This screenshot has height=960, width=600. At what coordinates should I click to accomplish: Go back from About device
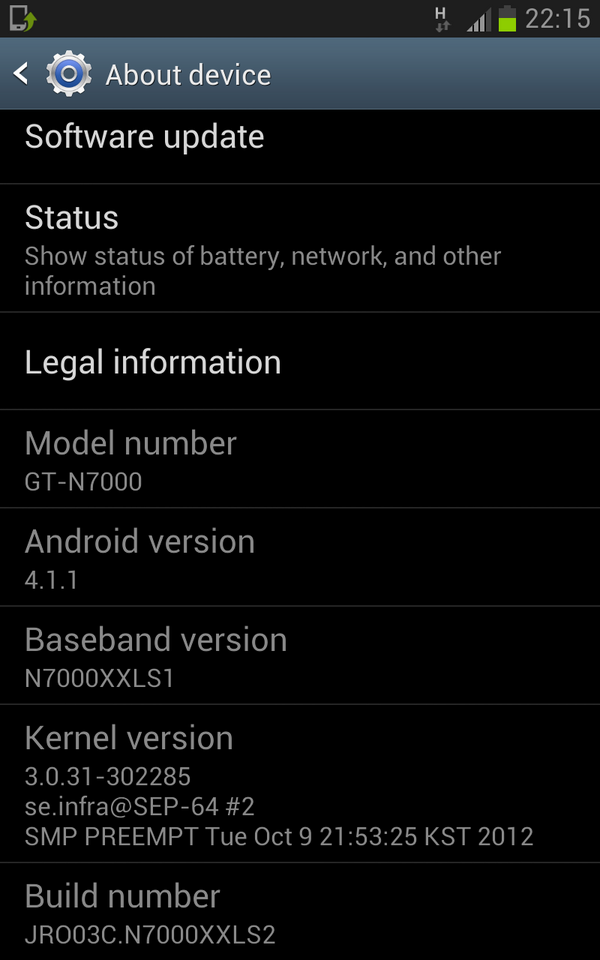[22, 74]
